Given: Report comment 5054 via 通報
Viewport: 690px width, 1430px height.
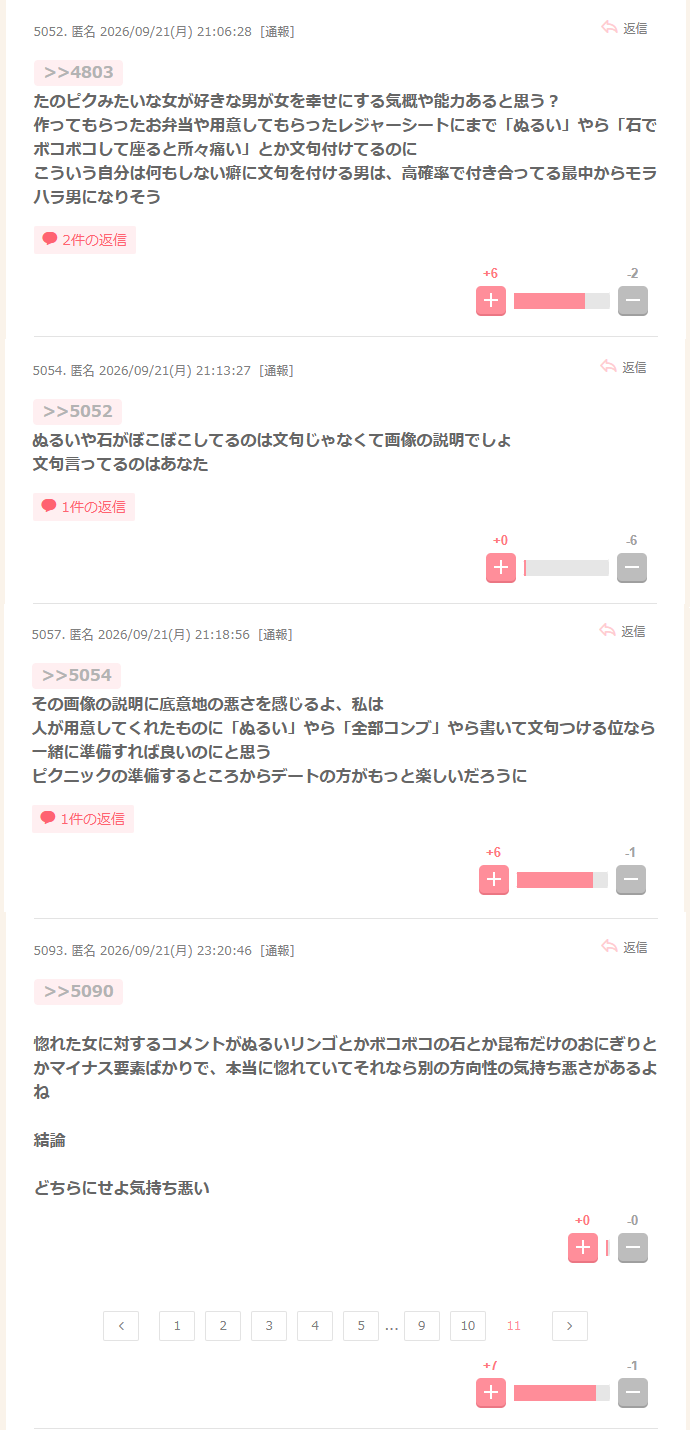Looking at the screenshot, I should coord(276,371).
